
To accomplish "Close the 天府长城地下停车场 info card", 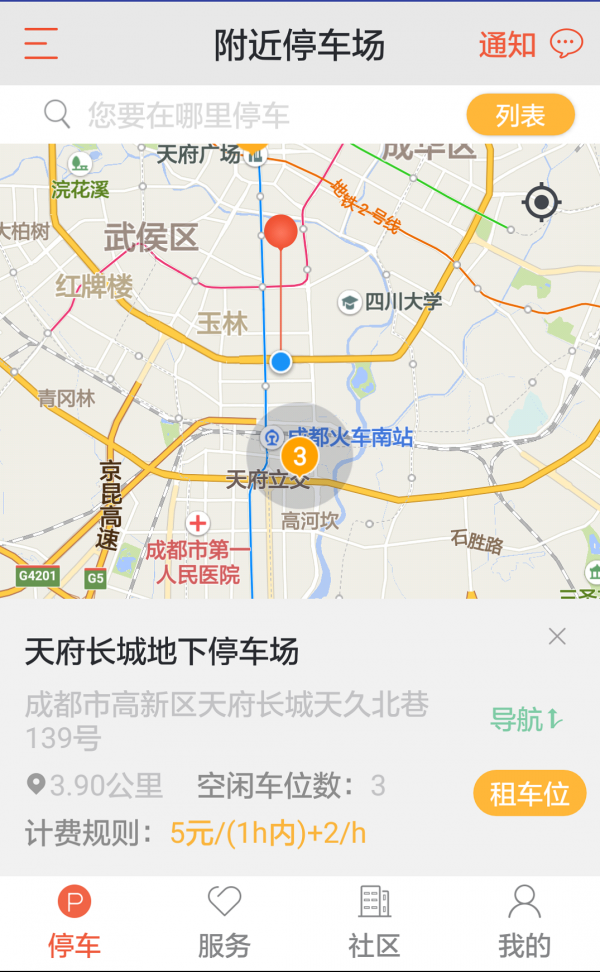I will point(557,636).
